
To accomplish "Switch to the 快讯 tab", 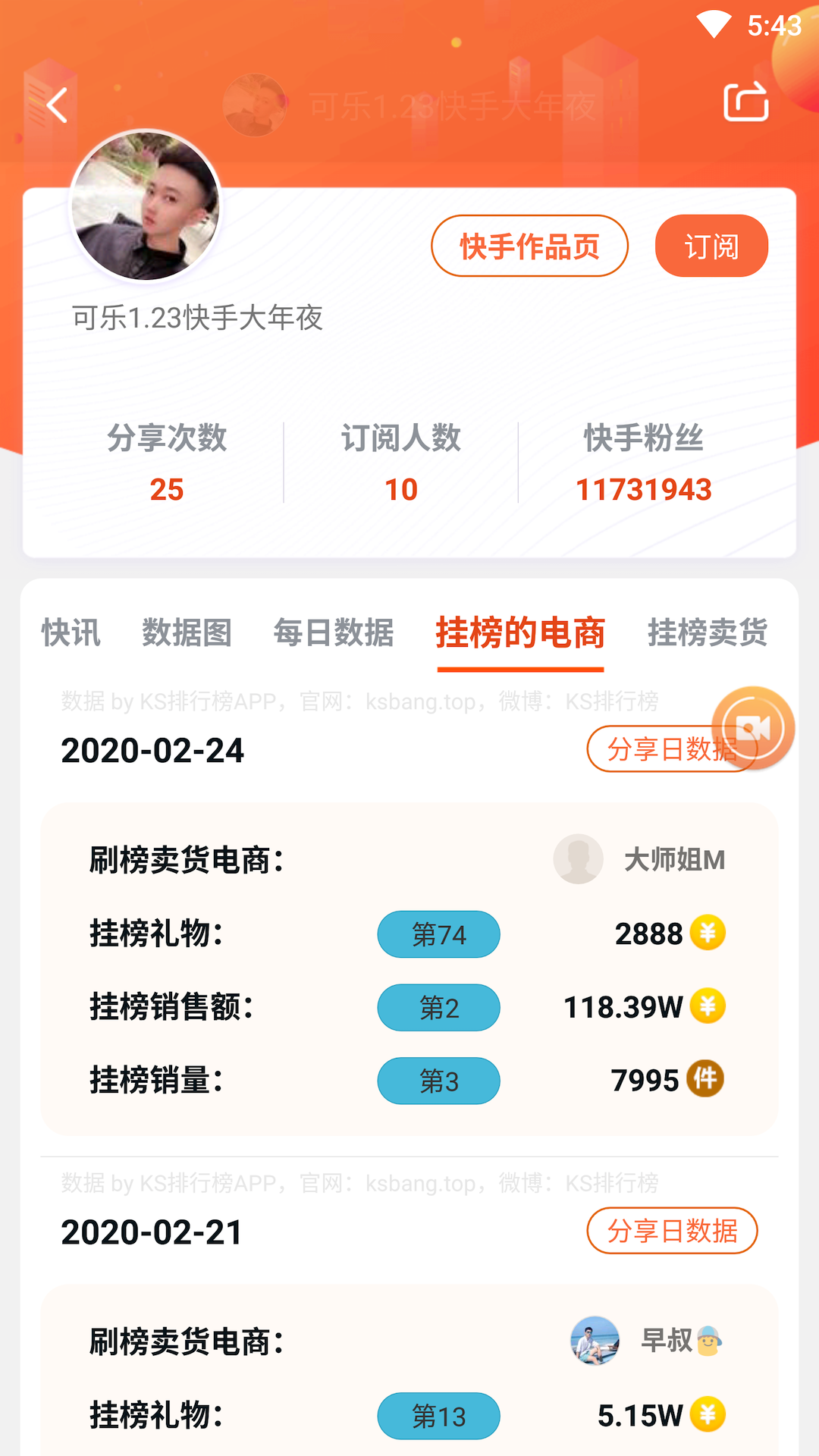I will pyautogui.click(x=71, y=634).
